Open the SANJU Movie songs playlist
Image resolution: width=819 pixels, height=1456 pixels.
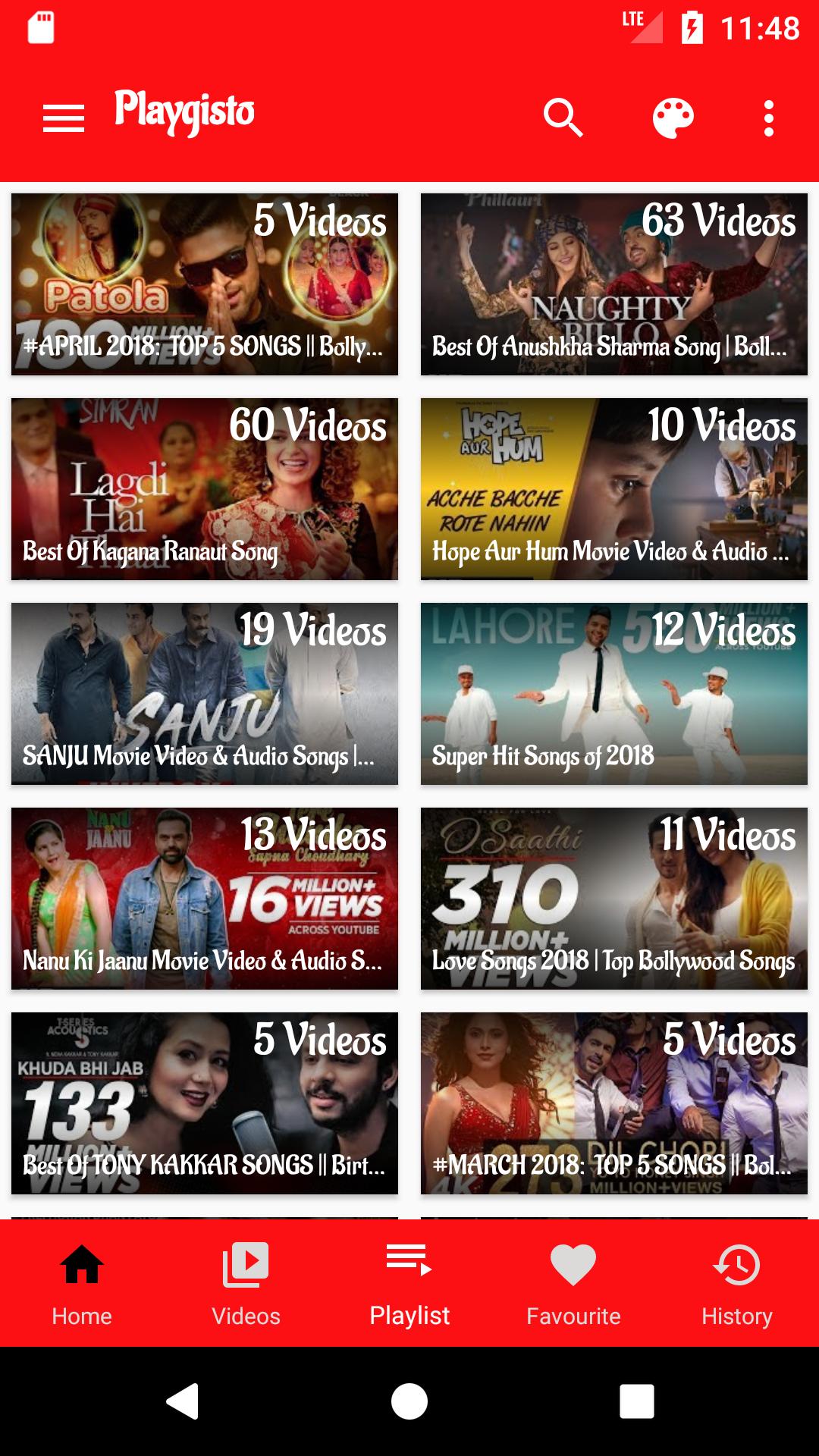205,694
